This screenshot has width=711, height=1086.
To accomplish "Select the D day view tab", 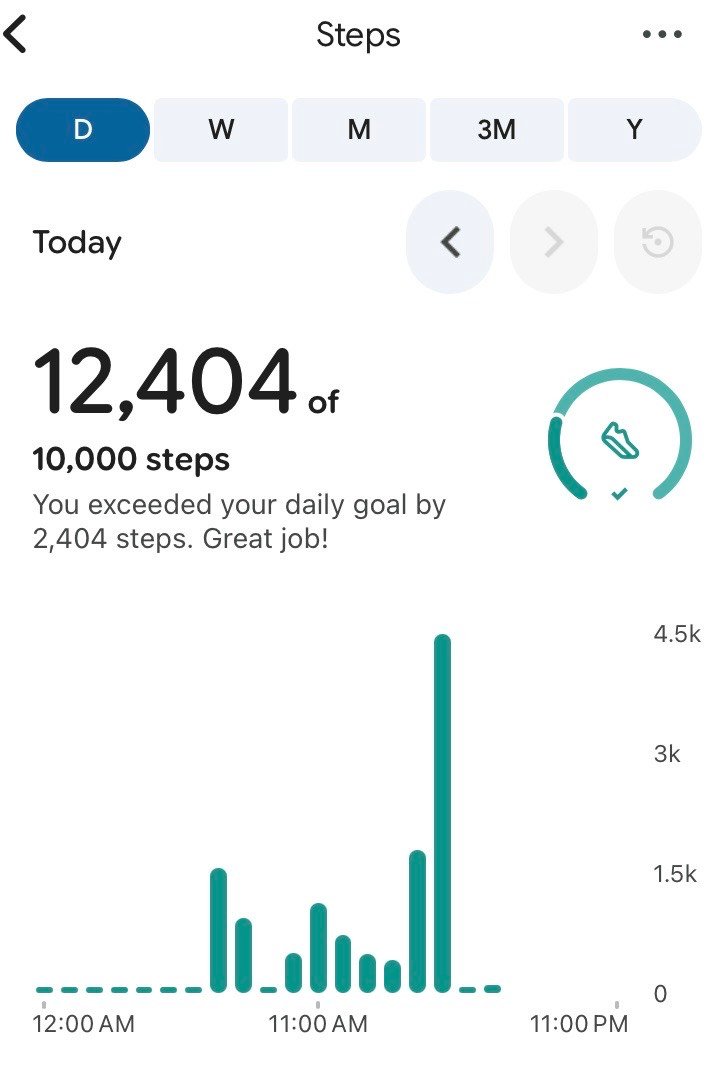I will pyautogui.click(x=83, y=130).
